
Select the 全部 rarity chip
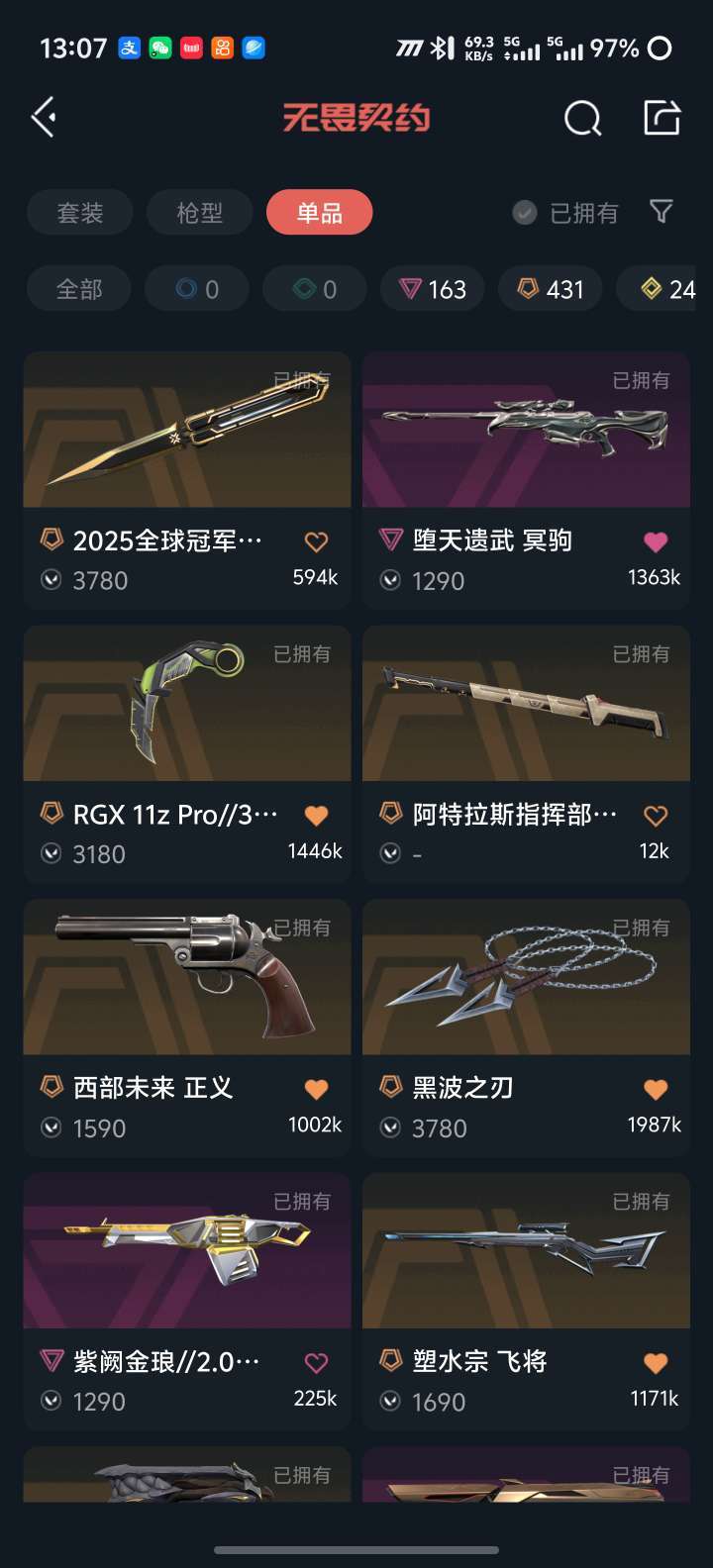point(79,289)
